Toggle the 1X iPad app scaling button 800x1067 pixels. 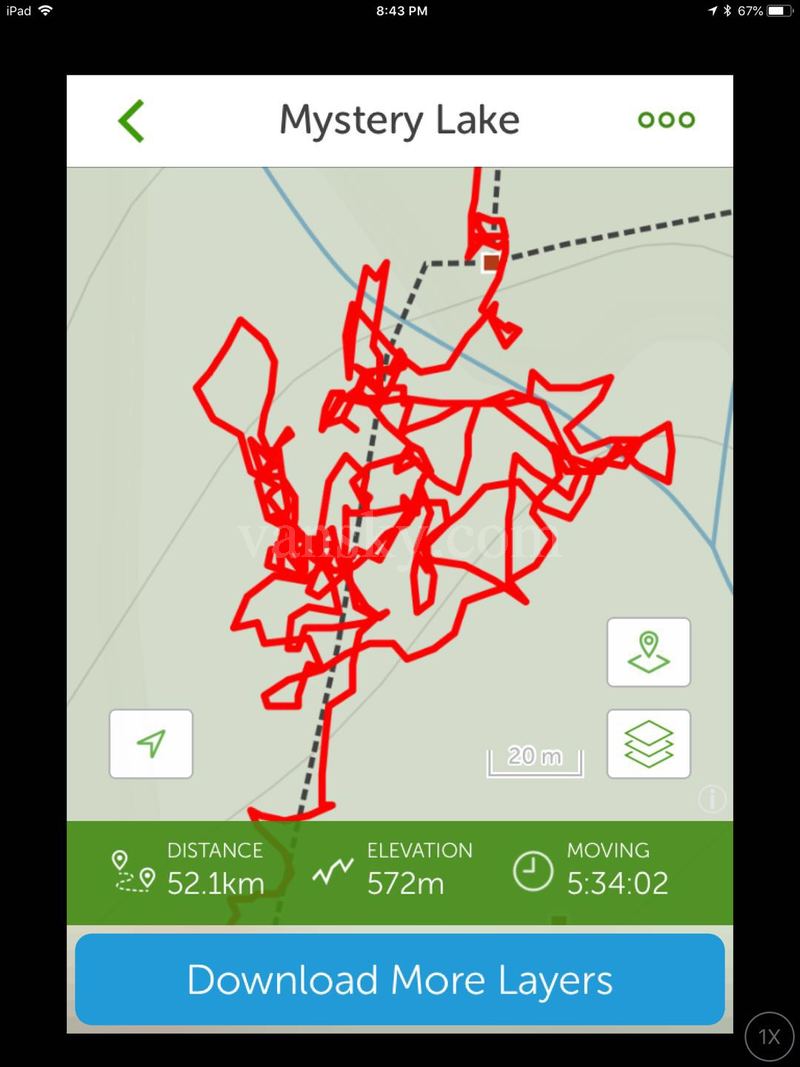coord(769,1037)
